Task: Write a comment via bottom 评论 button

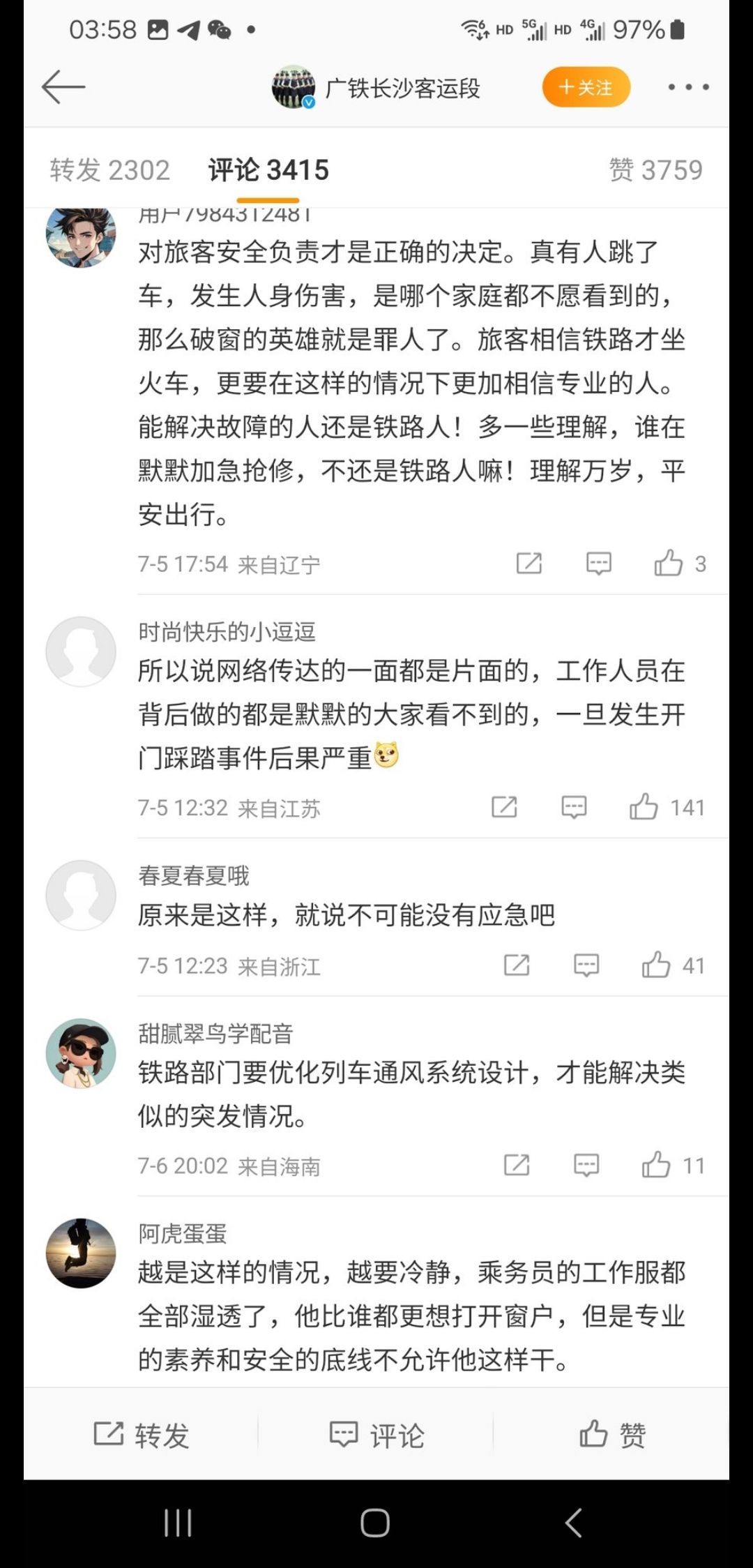Action: click(376, 1435)
